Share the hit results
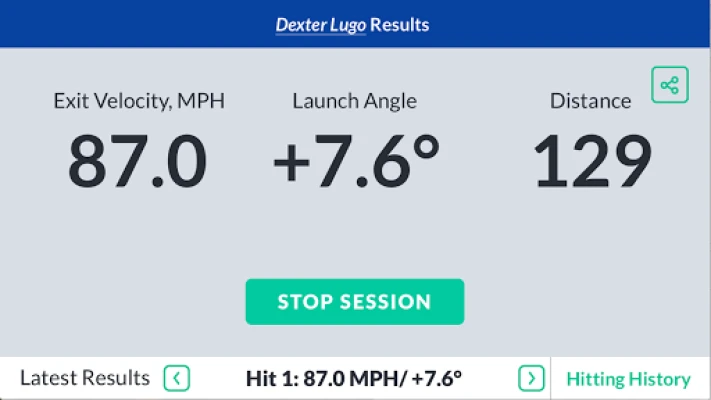The height and width of the screenshot is (400, 711). [x=670, y=85]
